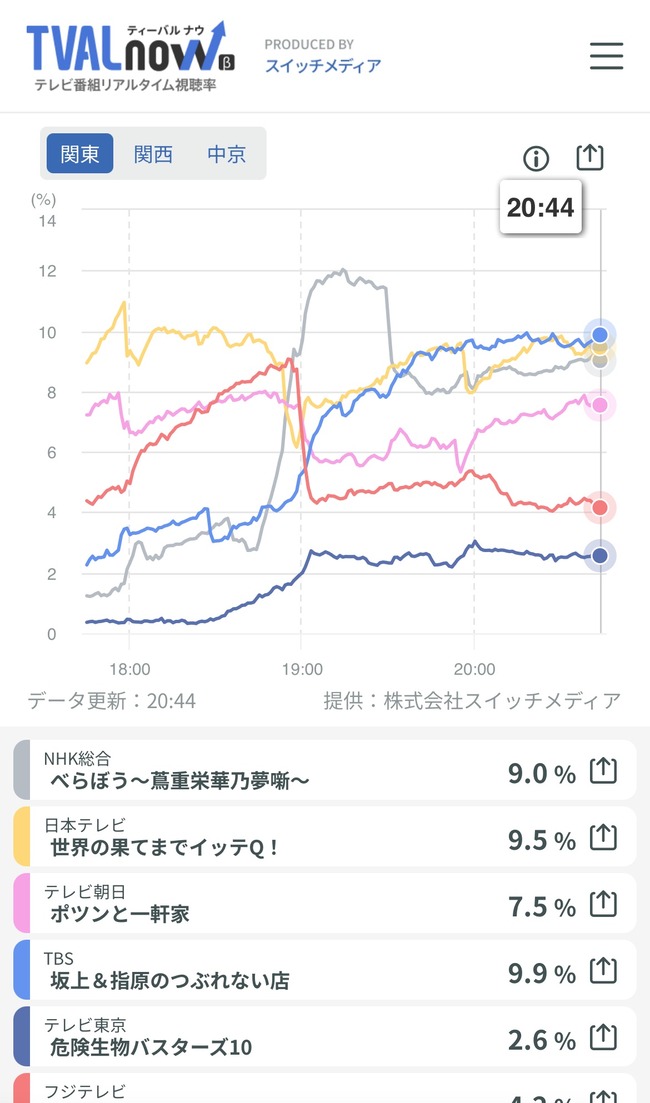Switch to the 関西 region tab
This screenshot has height=1103, width=650.
[x=153, y=153]
